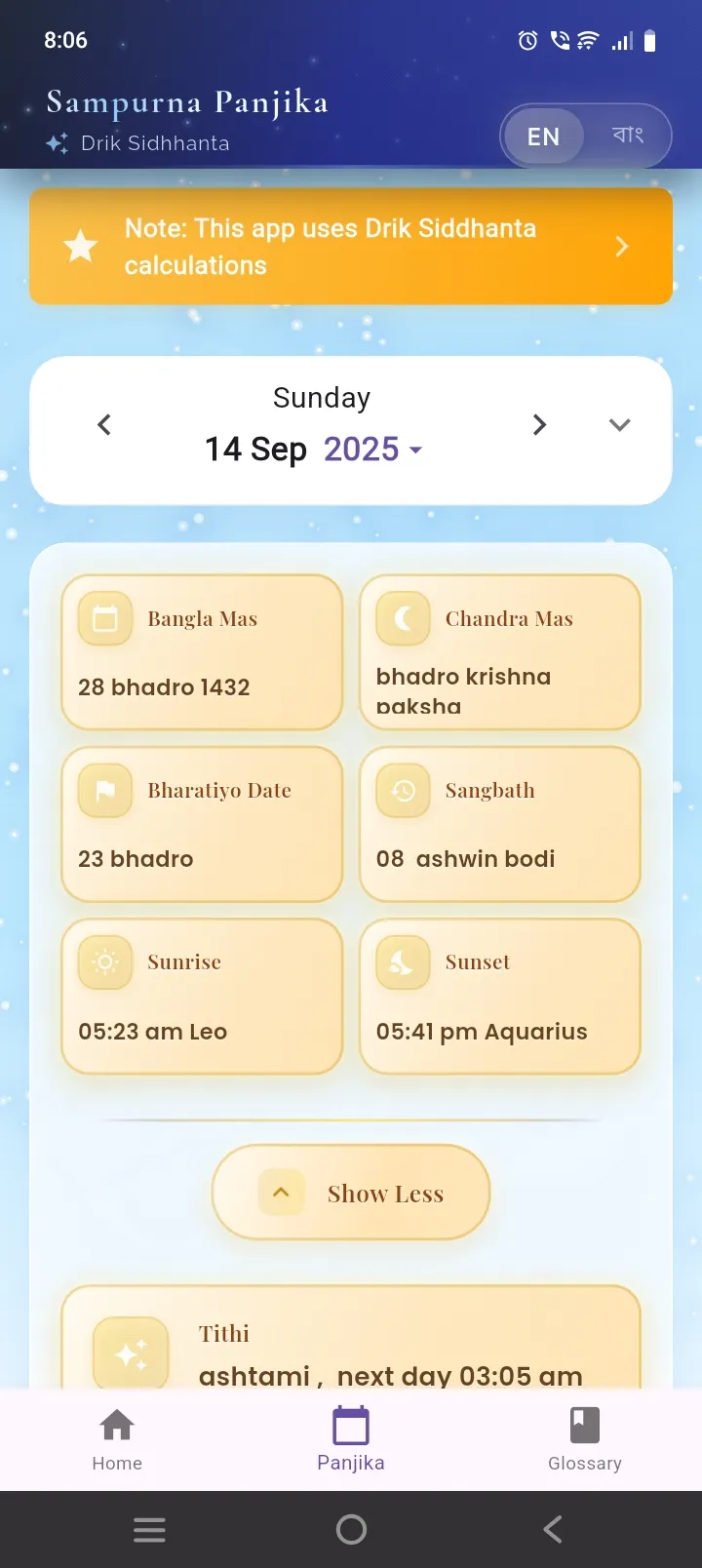Go to the next day with the right arrow
Image resolution: width=702 pixels, height=1568 pixels.
(539, 425)
